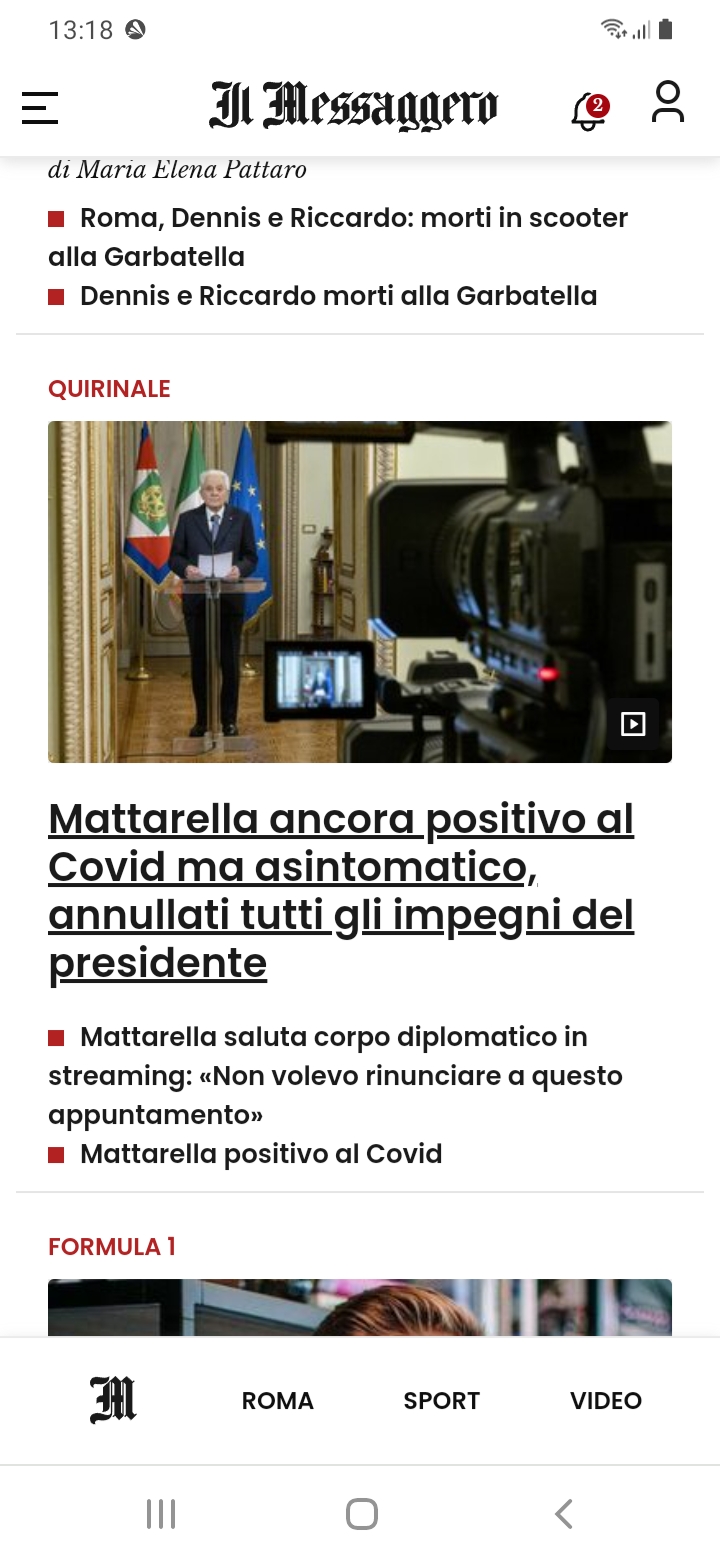Open Dennis e Riccardo morti alla Garbatella link
The height and width of the screenshot is (1560, 720).
[338, 296]
